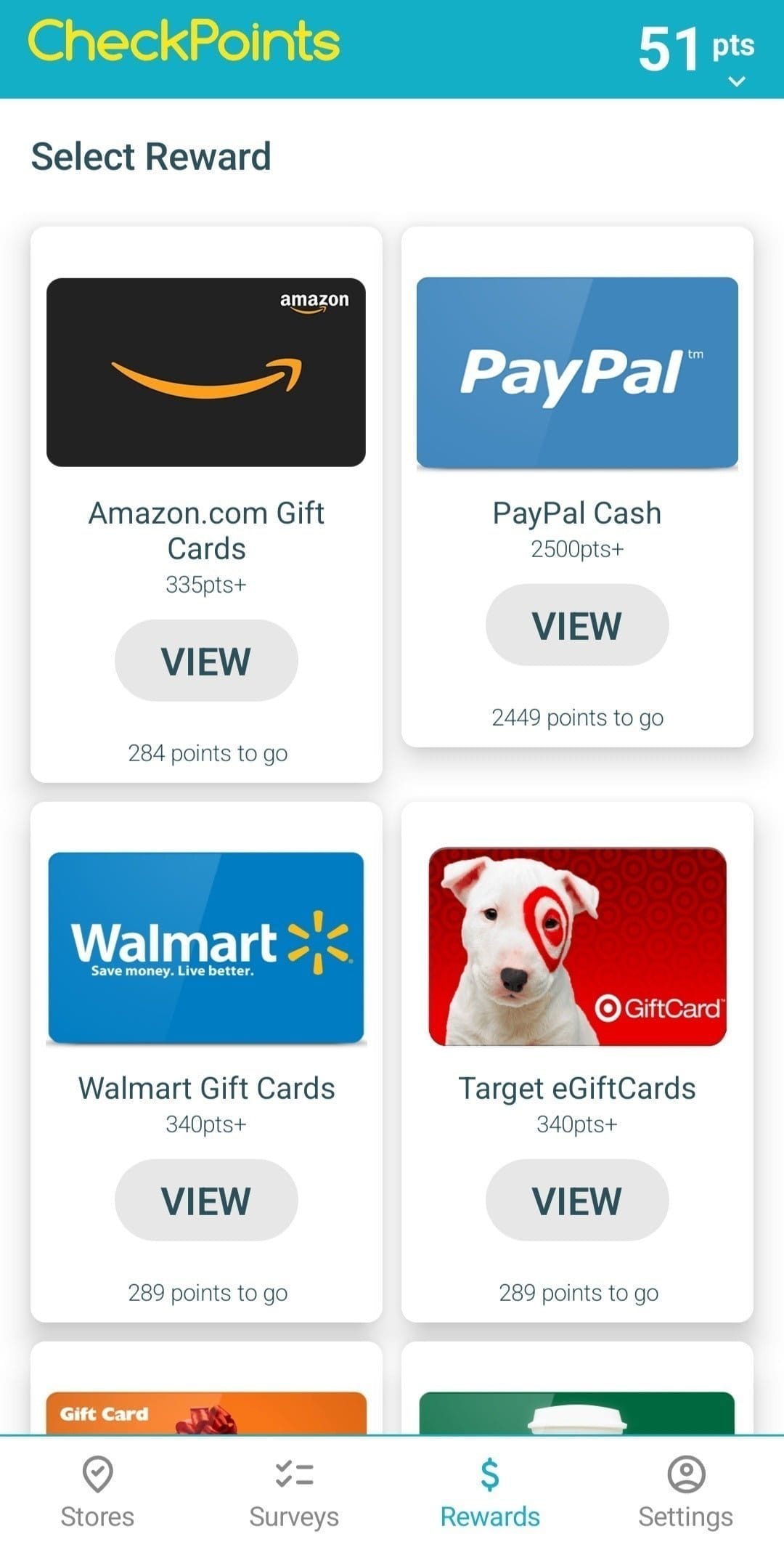View PayPal Cash reward options
784x1542 pixels.
click(x=577, y=625)
